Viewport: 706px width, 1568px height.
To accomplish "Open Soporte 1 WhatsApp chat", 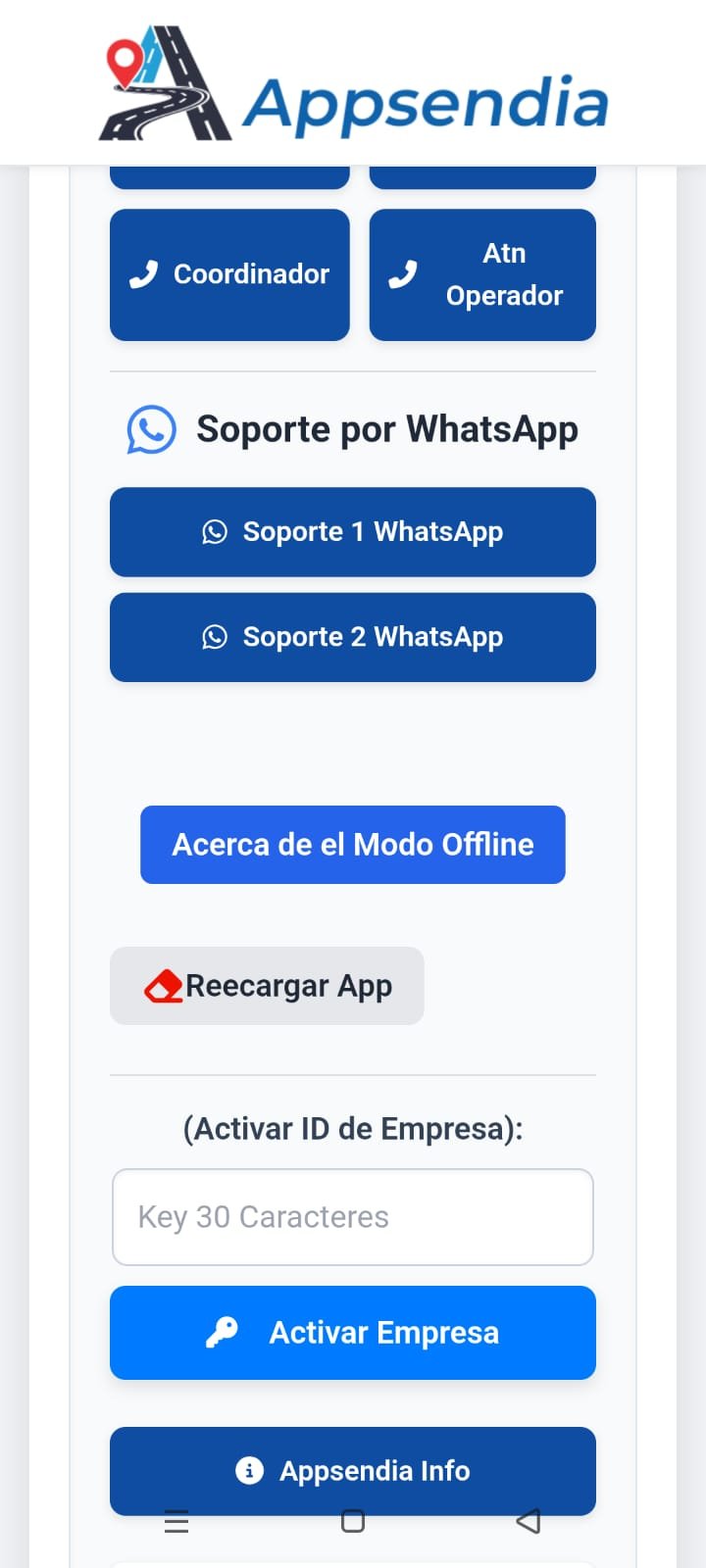I will pos(353,531).
